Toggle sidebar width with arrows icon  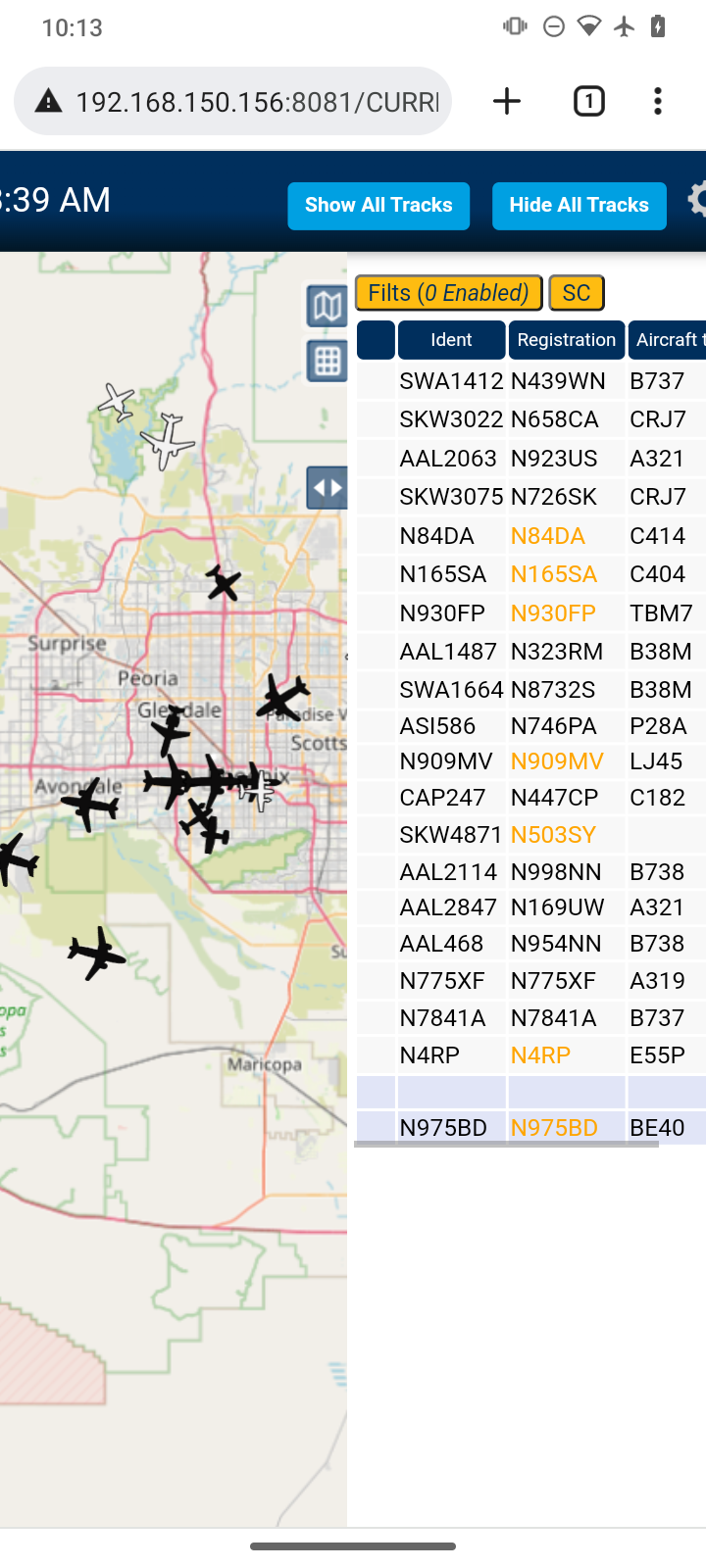(327, 487)
